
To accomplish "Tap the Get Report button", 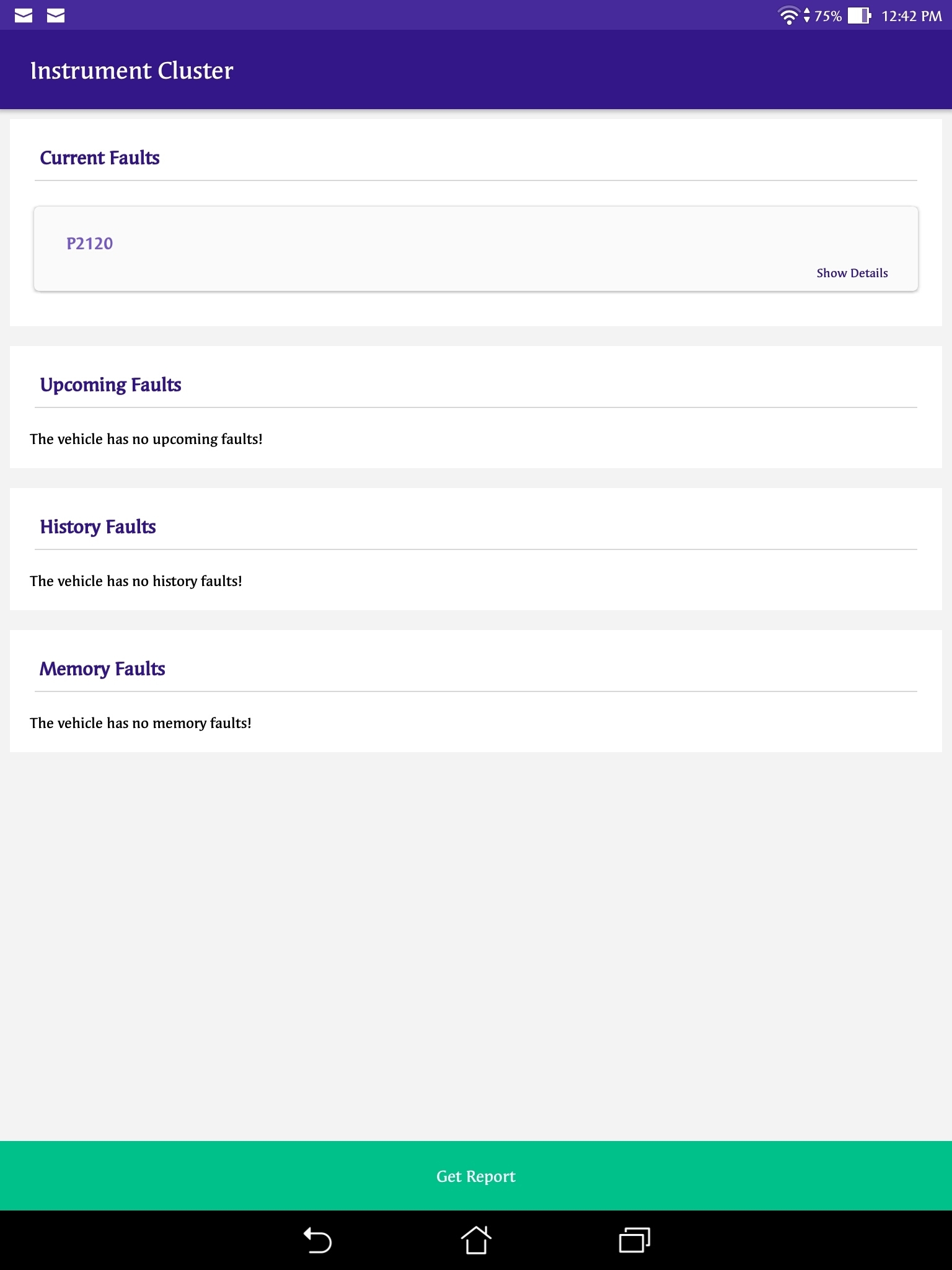I will (x=476, y=1176).
